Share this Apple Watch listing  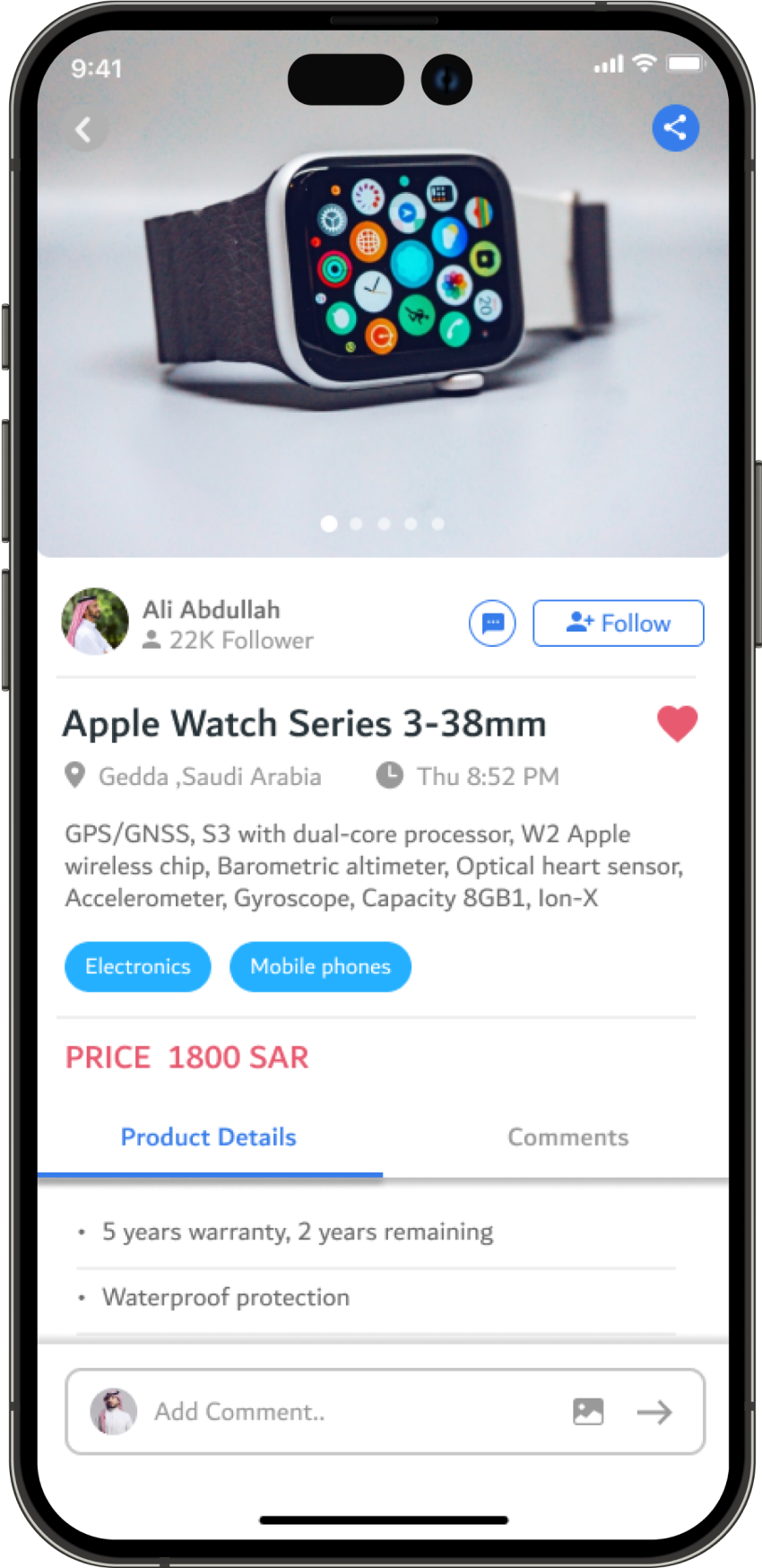coord(675,127)
